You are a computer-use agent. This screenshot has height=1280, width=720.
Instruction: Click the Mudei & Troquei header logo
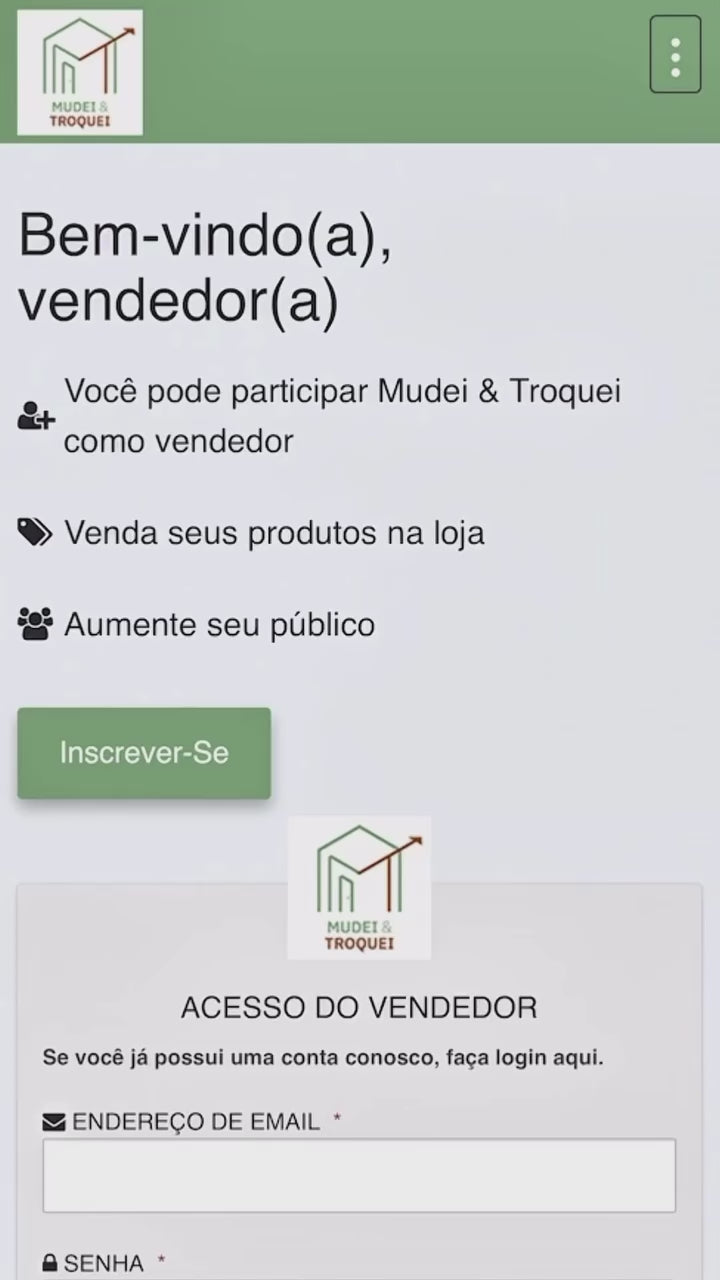pyautogui.click(x=79, y=72)
